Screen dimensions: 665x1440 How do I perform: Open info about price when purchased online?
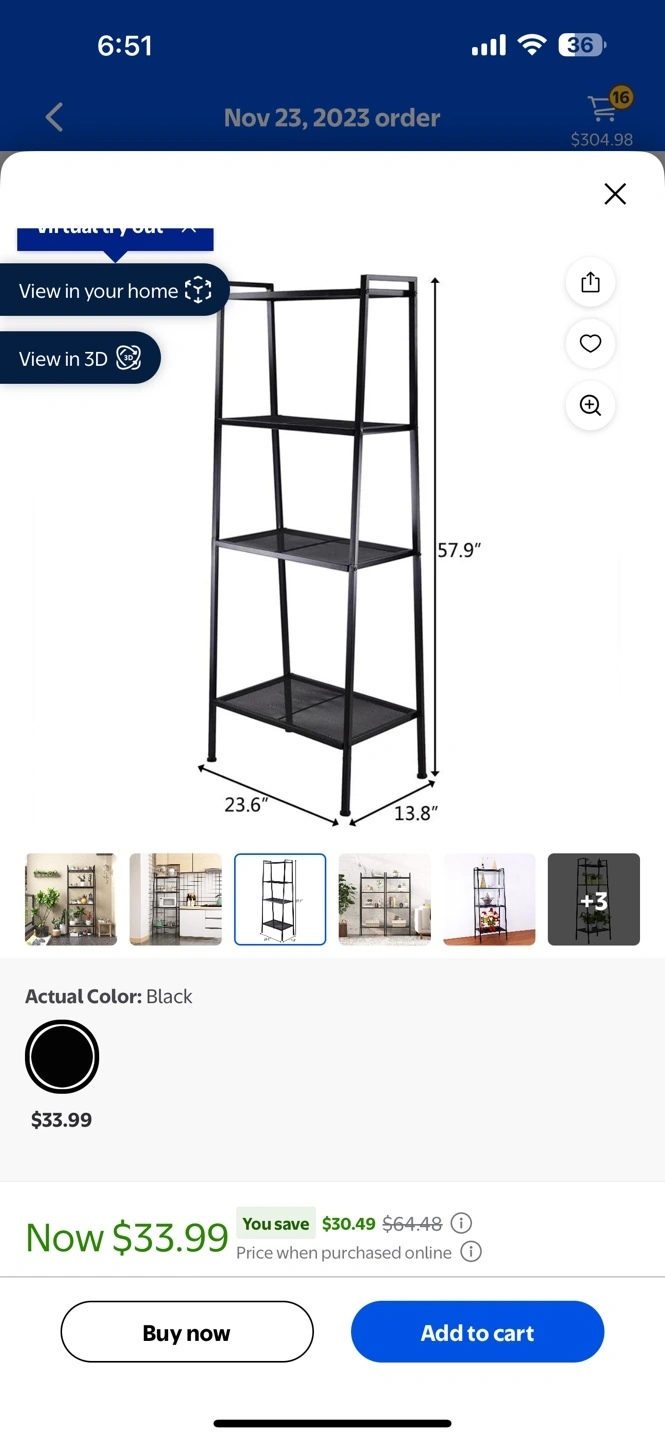(x=471, y=1252)
